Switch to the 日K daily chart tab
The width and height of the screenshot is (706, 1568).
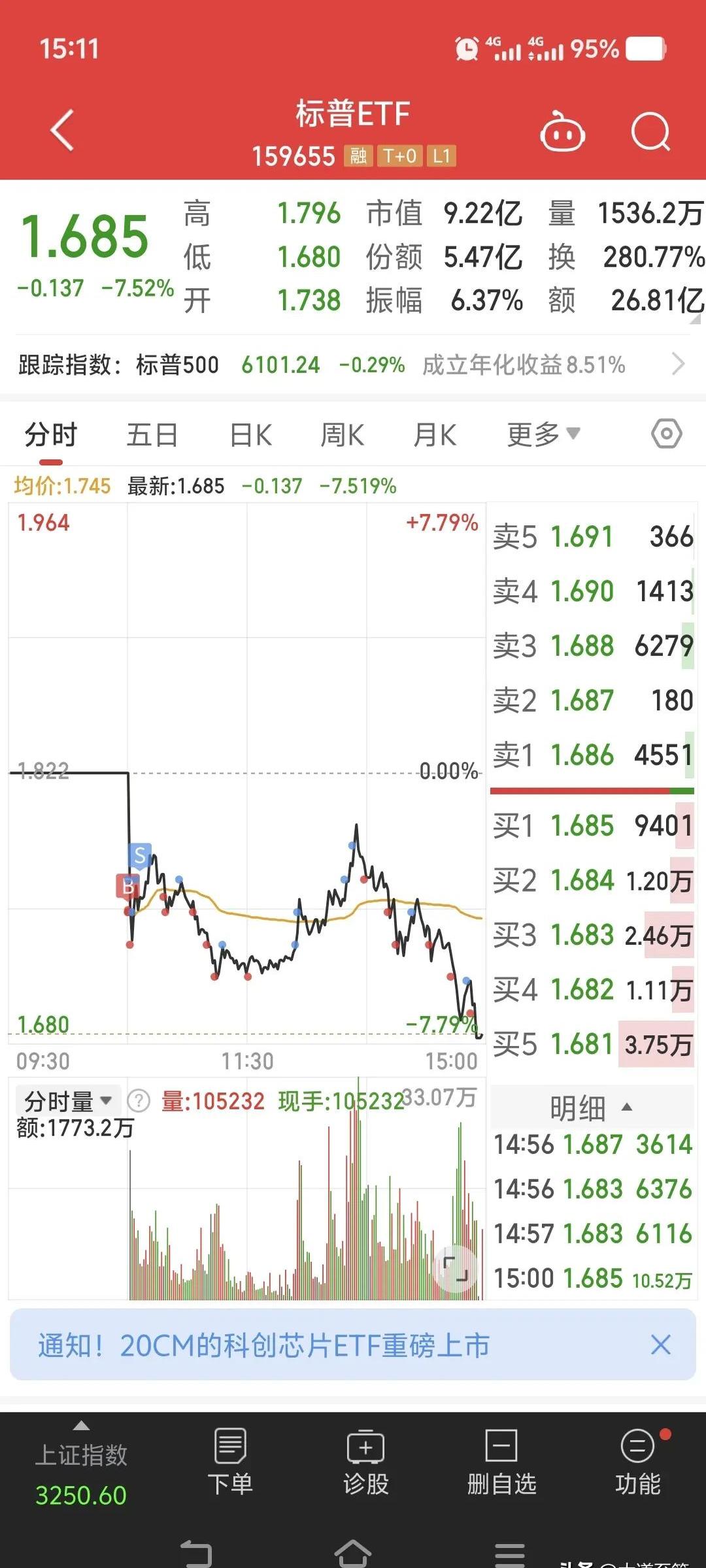click(x=250, y=433)
